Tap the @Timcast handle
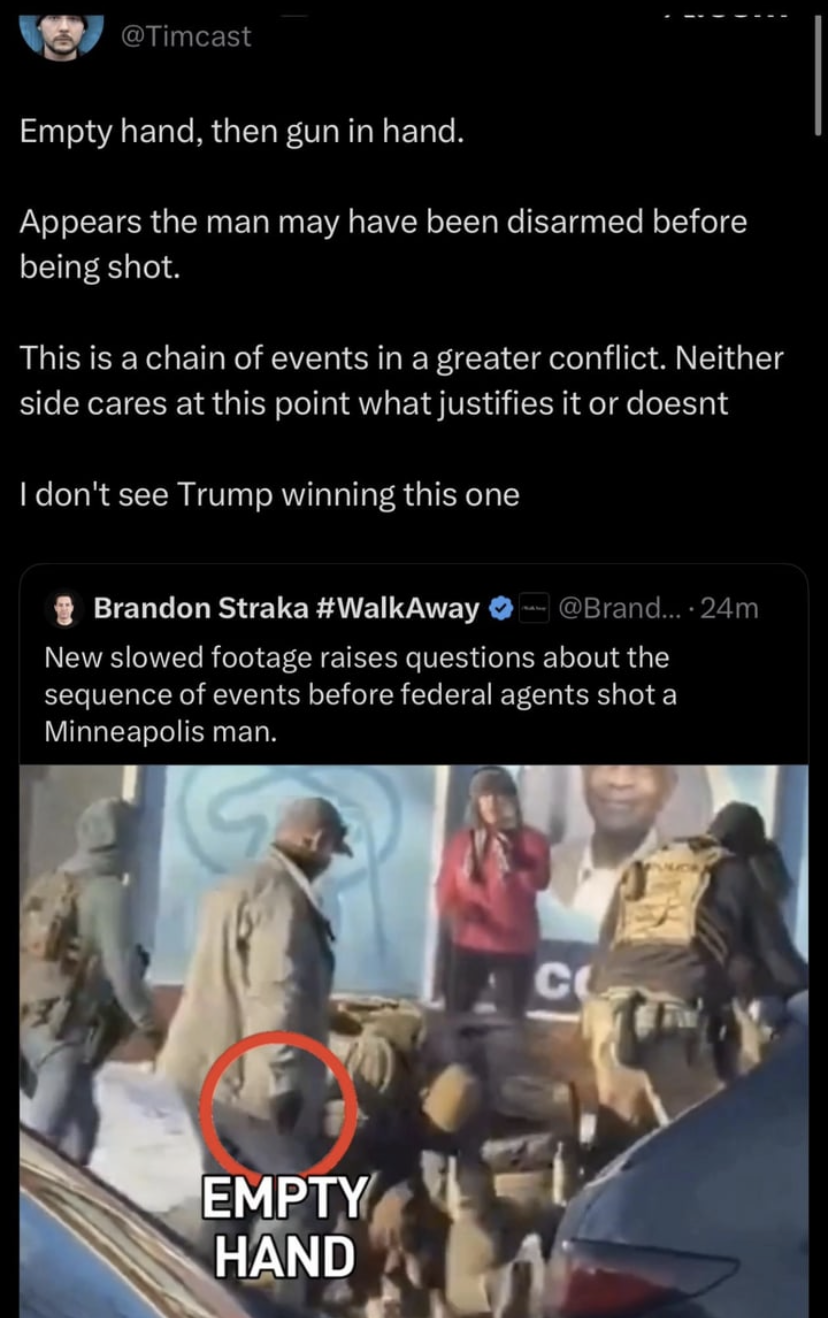Image resolution: width=828 pixels, height=1318 pixels. click(x=185, y=36)
